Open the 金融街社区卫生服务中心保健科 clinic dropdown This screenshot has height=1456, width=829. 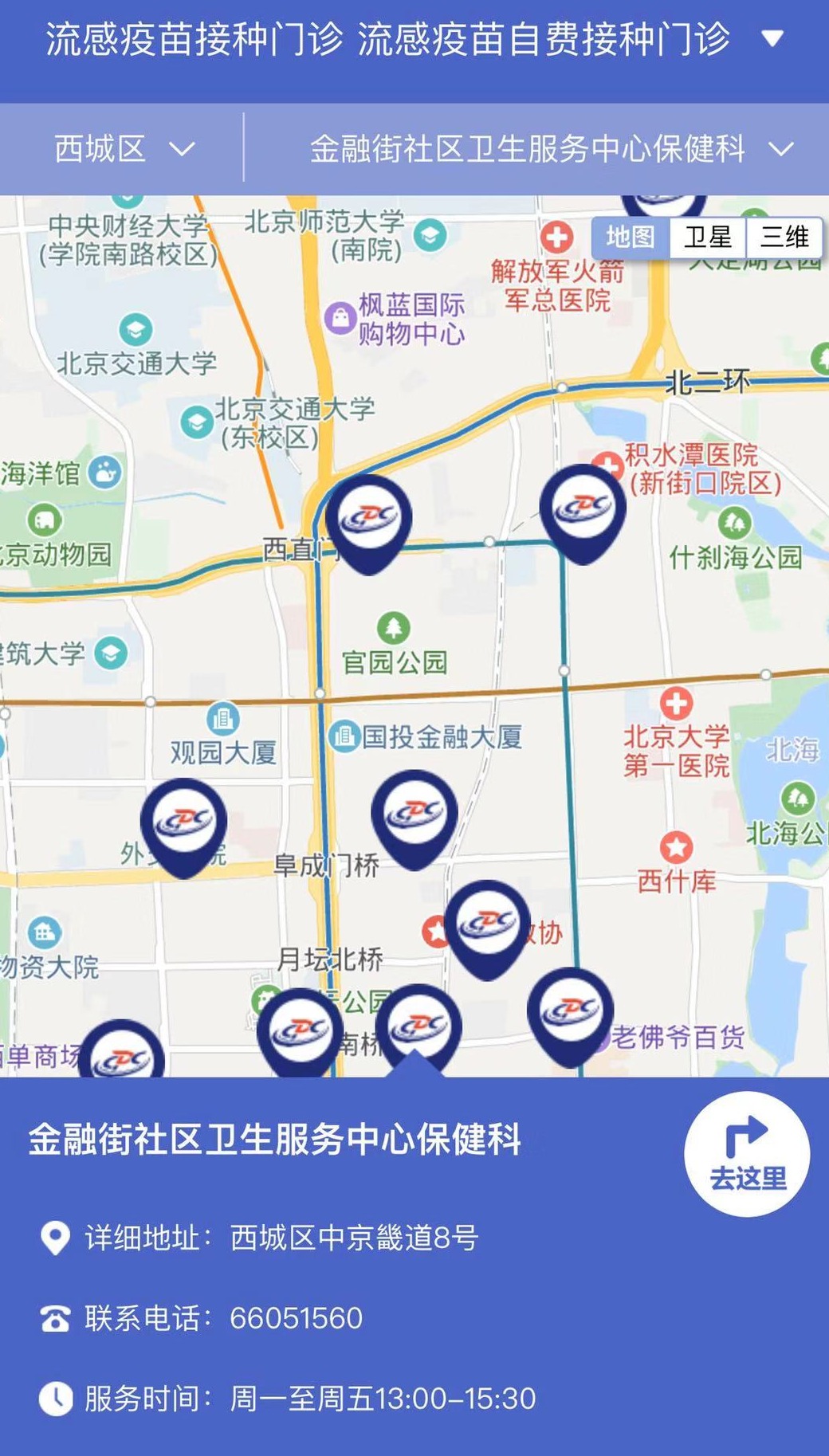coord(552,149)
